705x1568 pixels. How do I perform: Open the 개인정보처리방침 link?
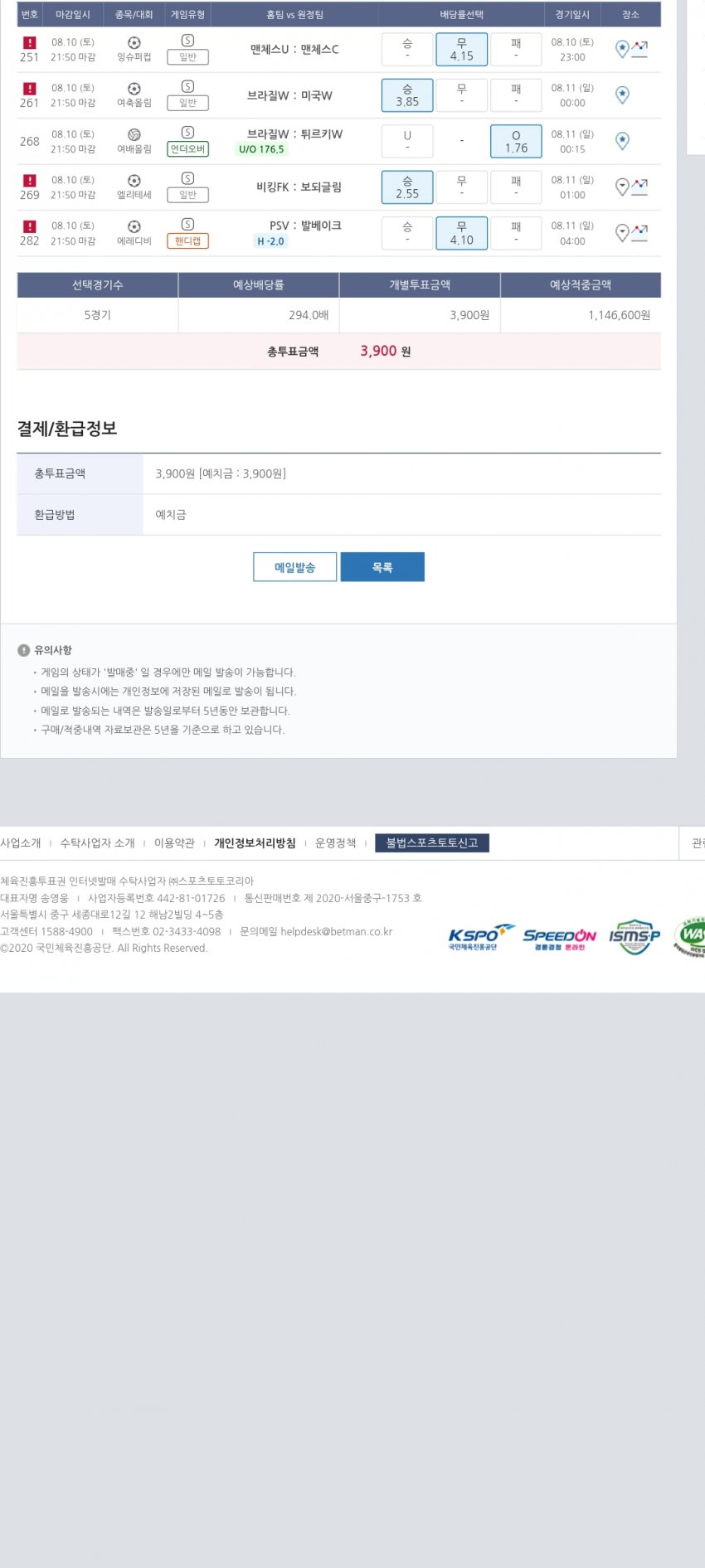255,843
